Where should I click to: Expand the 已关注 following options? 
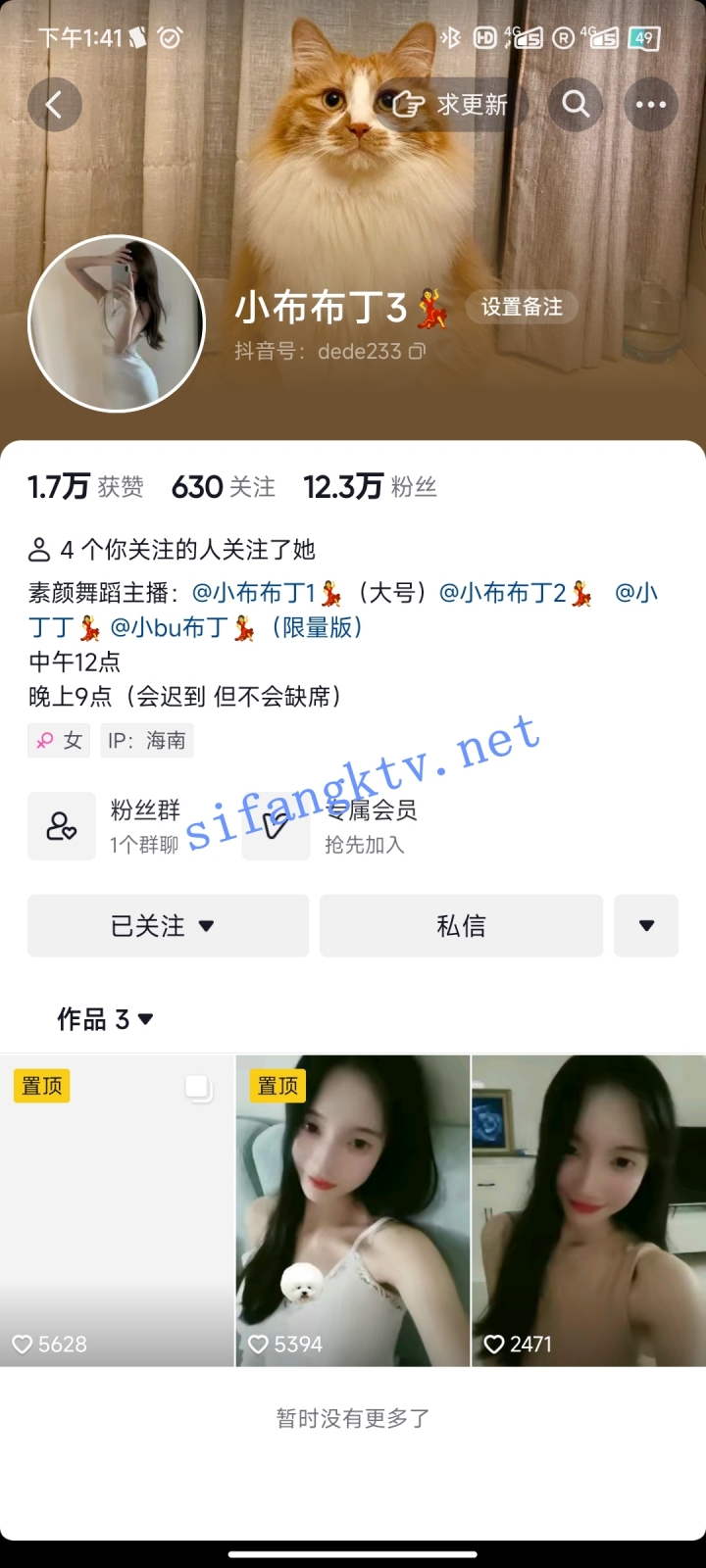coord(168,925)
